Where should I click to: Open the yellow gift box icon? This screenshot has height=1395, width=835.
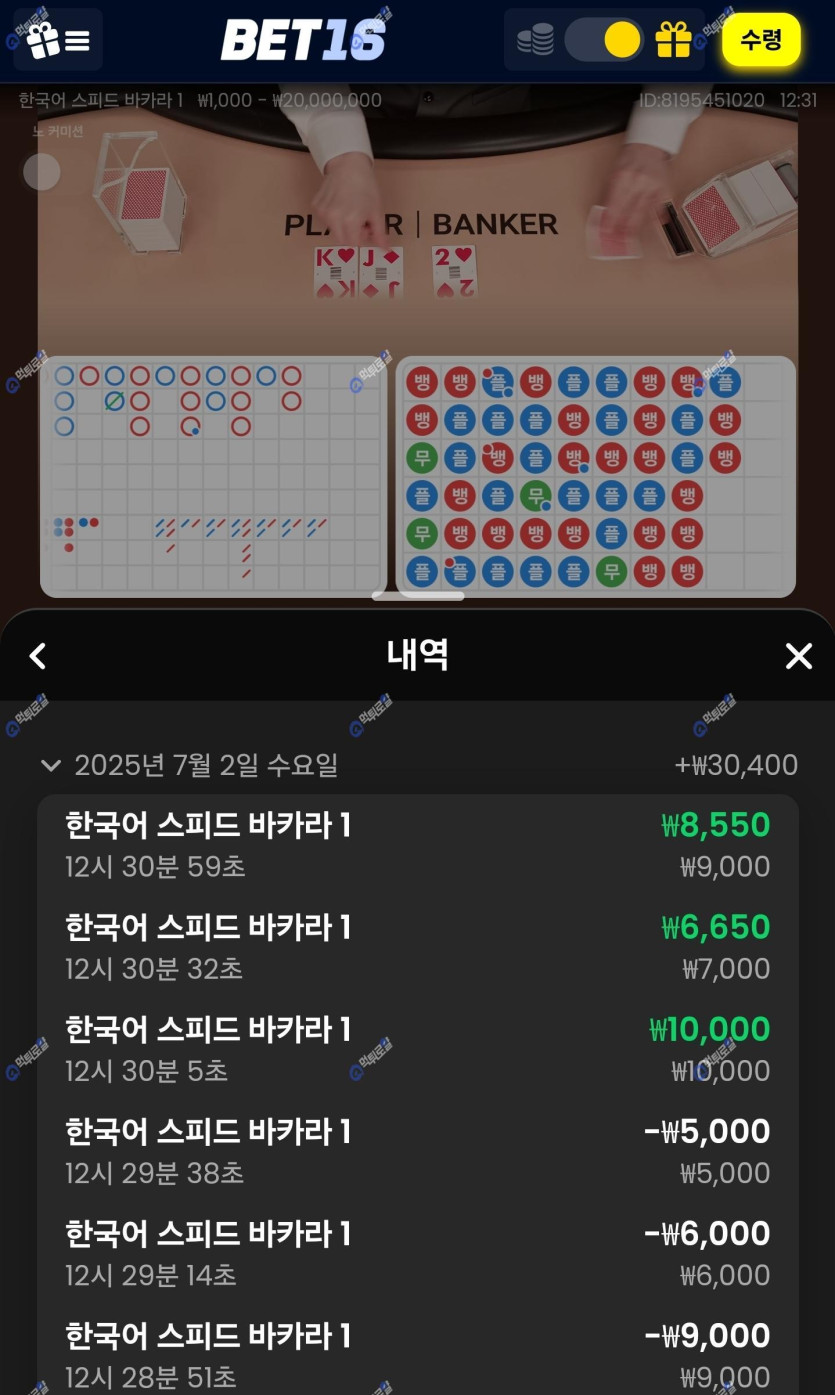coord(673,40)
